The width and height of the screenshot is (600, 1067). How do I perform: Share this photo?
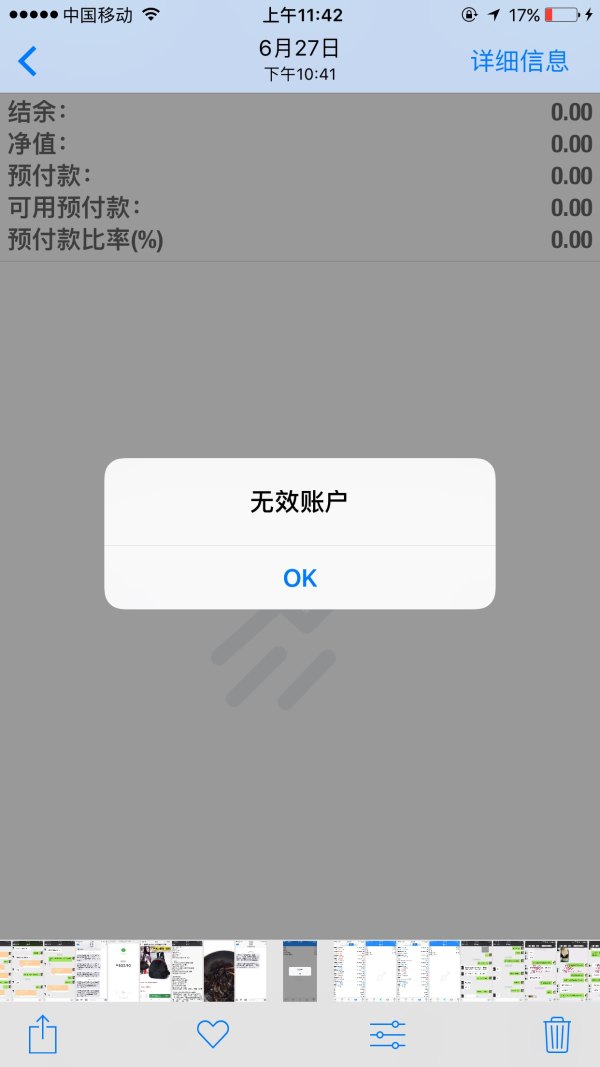42,1033
